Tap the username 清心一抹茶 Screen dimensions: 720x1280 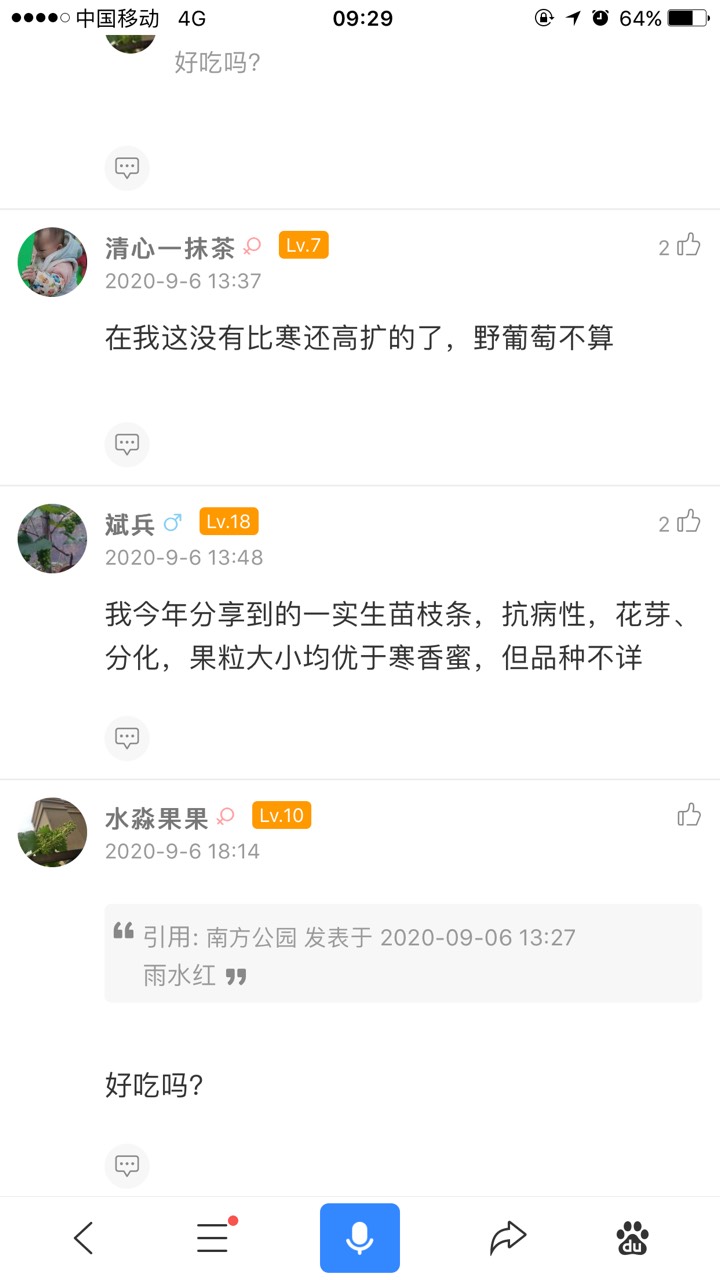(170, 247)
